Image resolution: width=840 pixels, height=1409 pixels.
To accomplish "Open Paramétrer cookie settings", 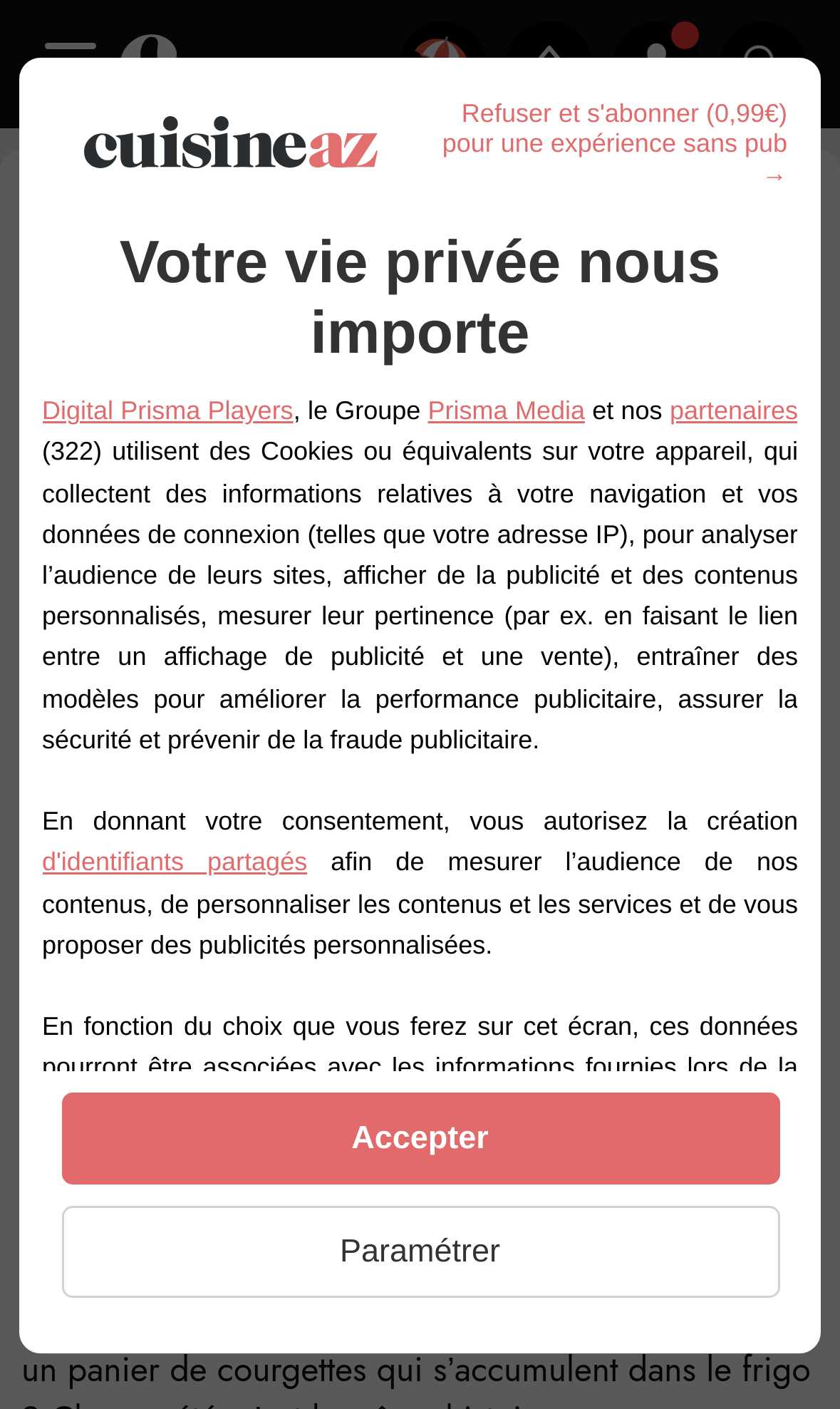I will pos(420,1251).
